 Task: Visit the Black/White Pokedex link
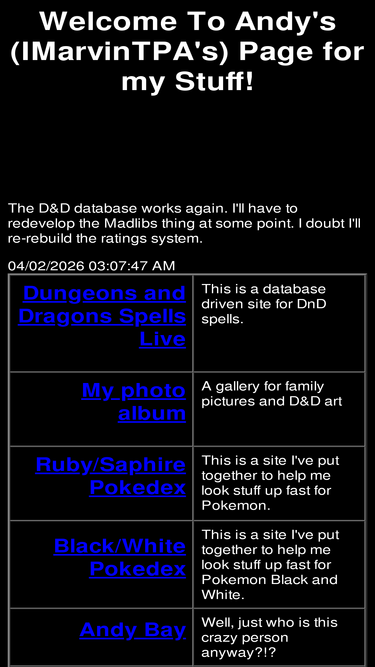point(120,557)
